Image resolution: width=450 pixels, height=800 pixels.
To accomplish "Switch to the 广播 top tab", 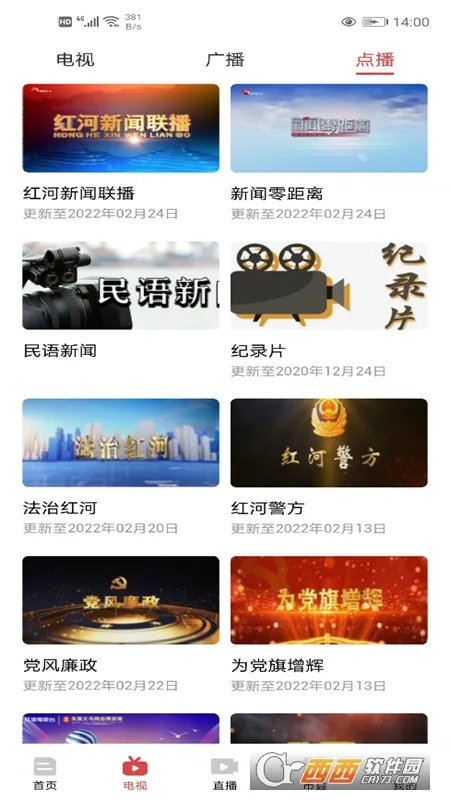I will (225, 60).
